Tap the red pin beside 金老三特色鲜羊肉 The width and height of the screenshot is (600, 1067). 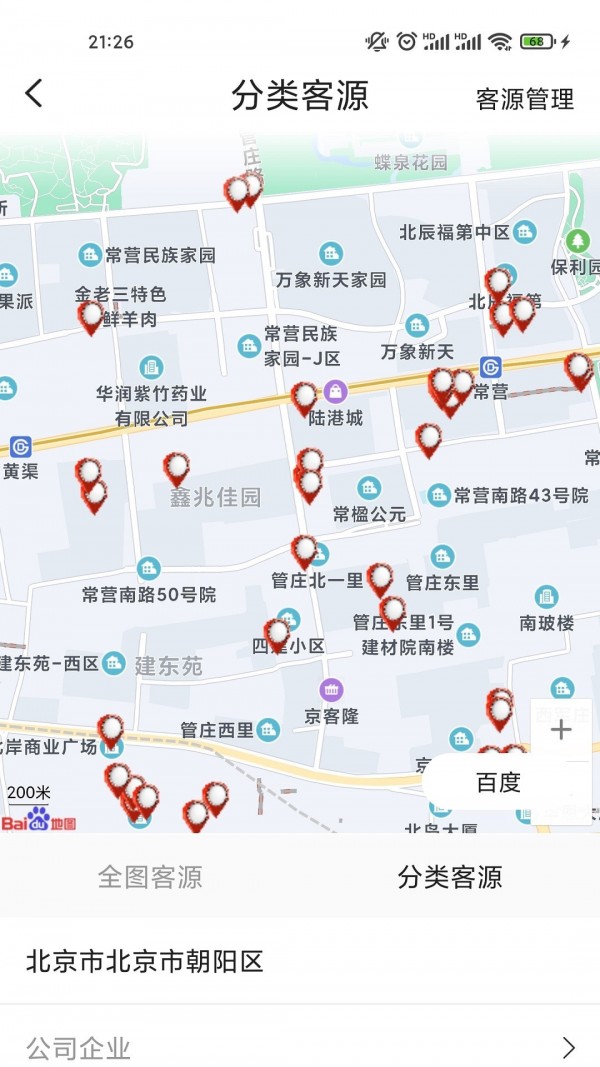91,316
